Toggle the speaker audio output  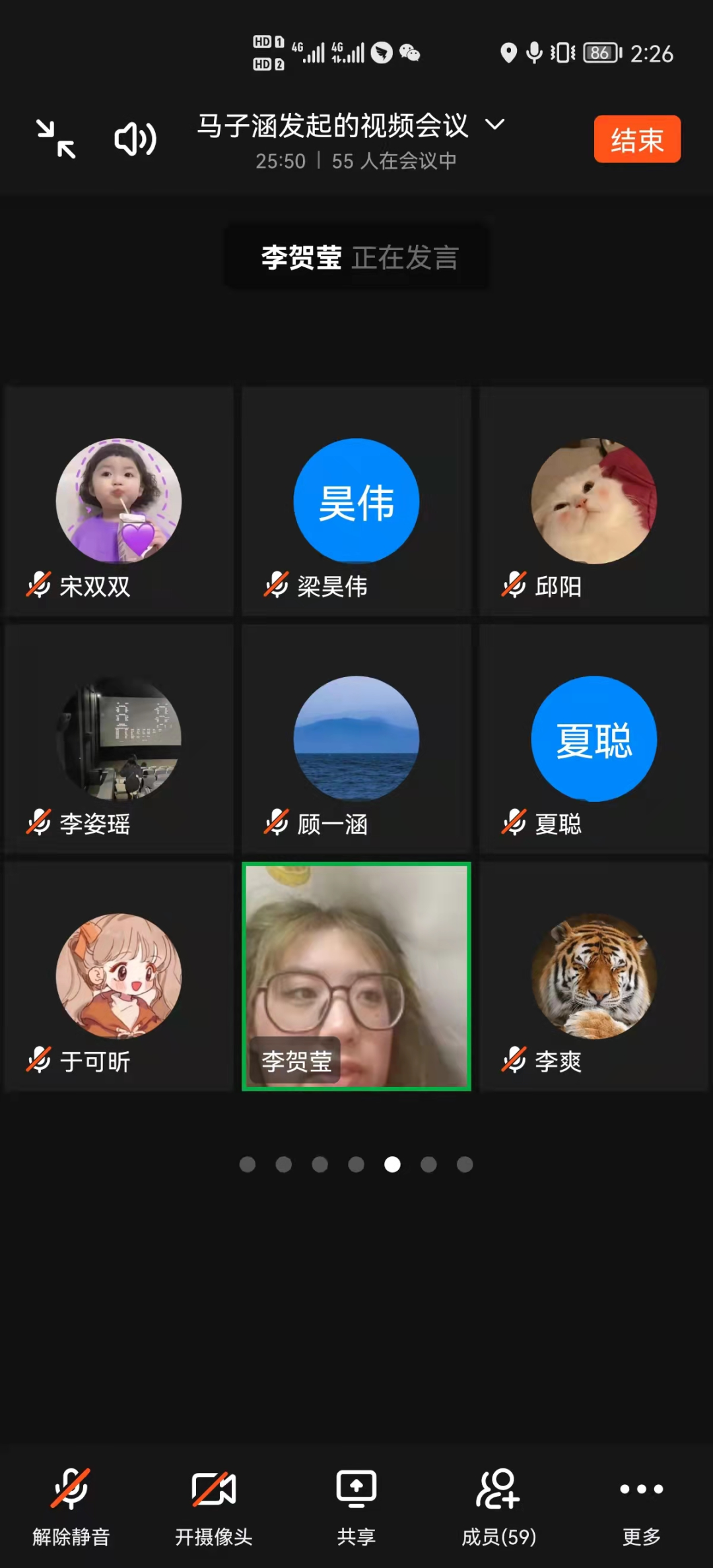click(135, 139)
